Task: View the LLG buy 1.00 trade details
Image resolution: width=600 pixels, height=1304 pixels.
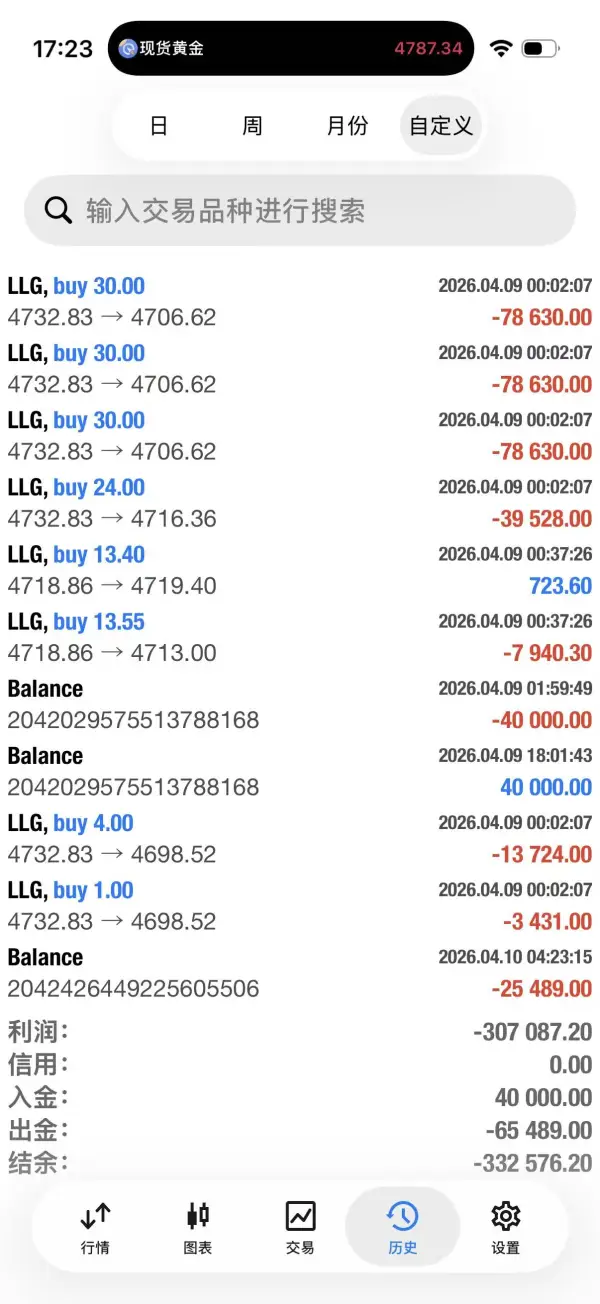Action: click(300, 906)
